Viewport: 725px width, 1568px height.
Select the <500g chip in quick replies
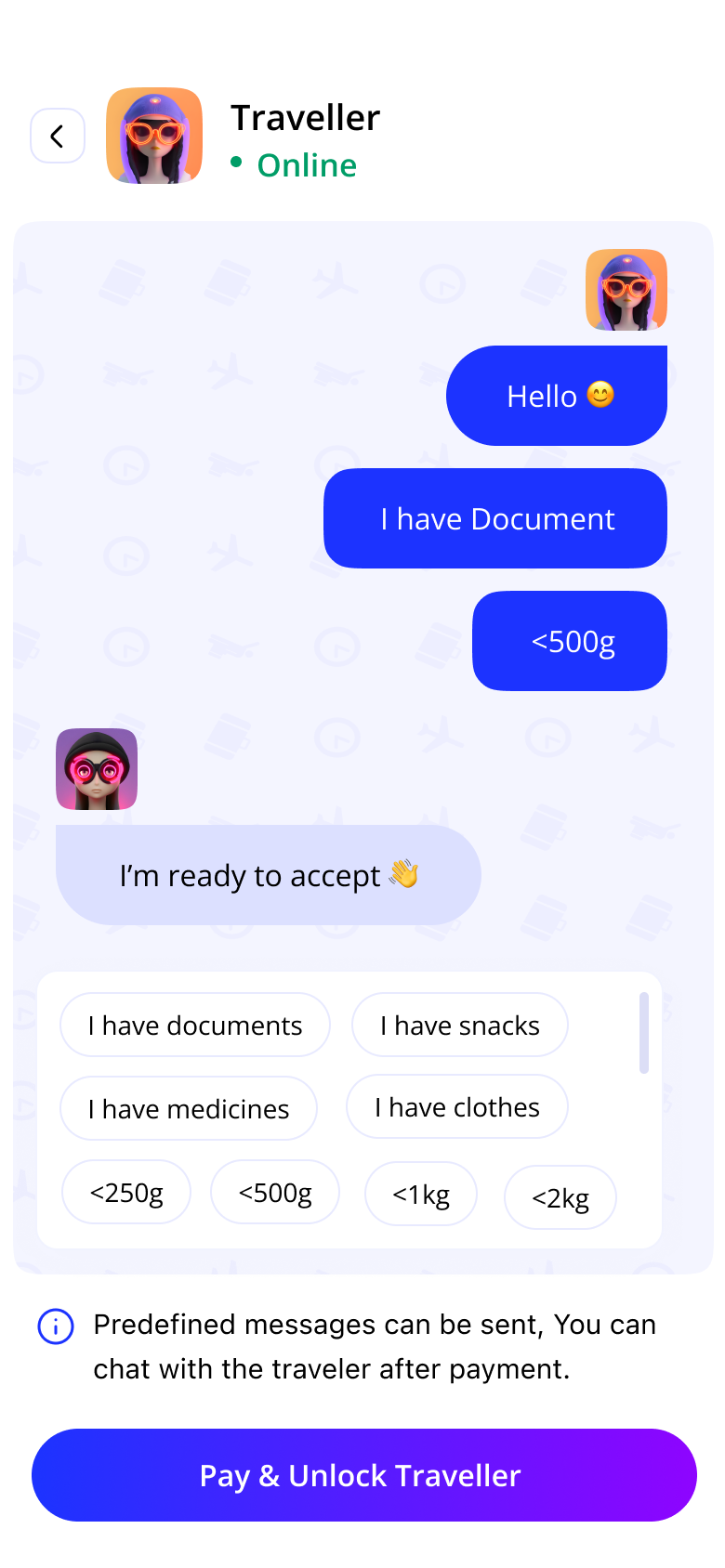click(275, 1192)
